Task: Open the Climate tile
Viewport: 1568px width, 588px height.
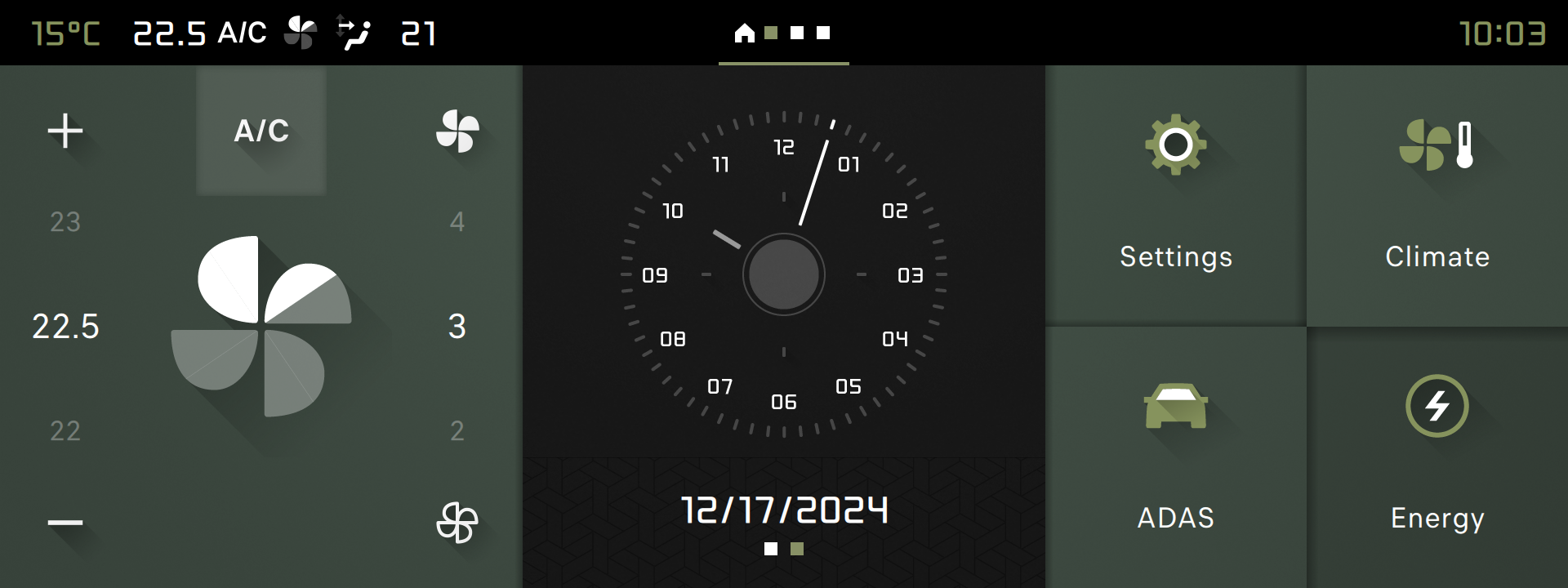Action: 1437,196
